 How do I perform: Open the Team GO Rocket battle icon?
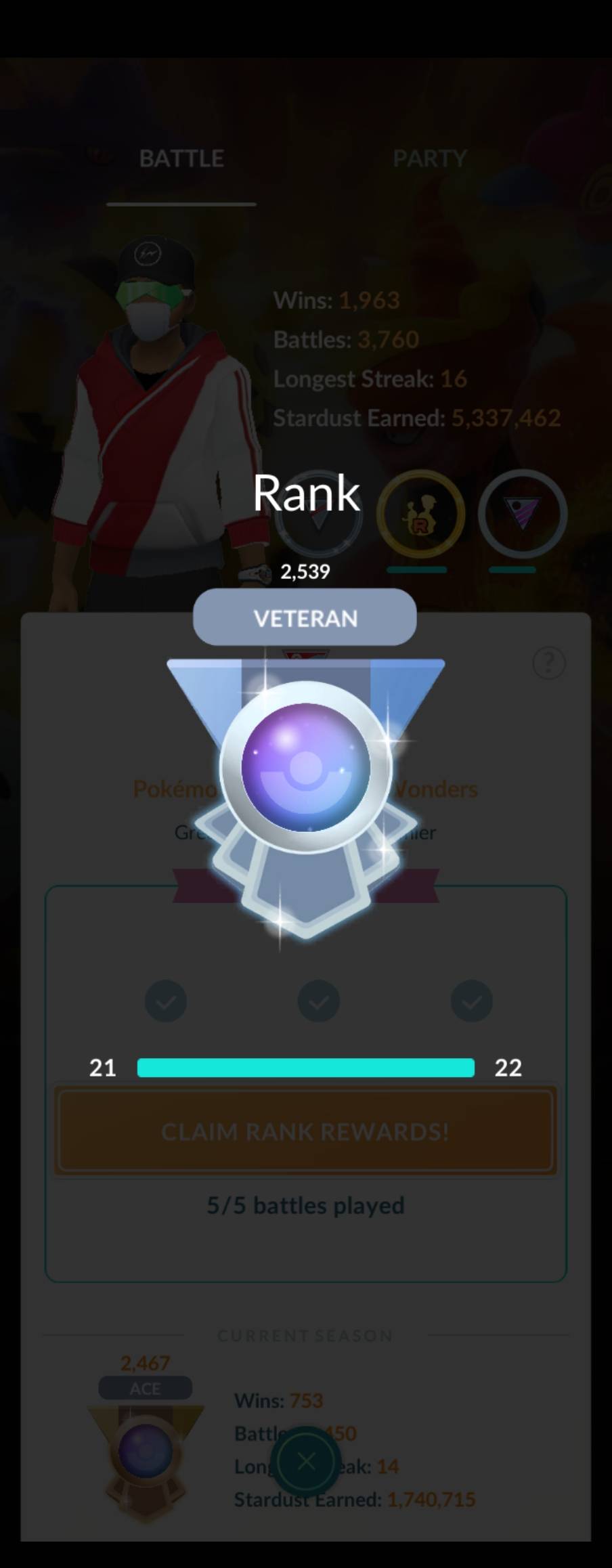point(420,515)
